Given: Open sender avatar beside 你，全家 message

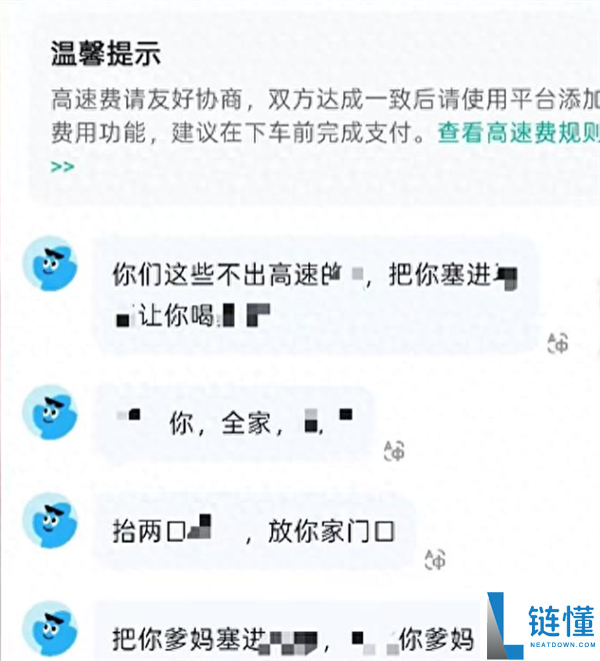Looking at the screenshot, I should click(x=50, y=412).
